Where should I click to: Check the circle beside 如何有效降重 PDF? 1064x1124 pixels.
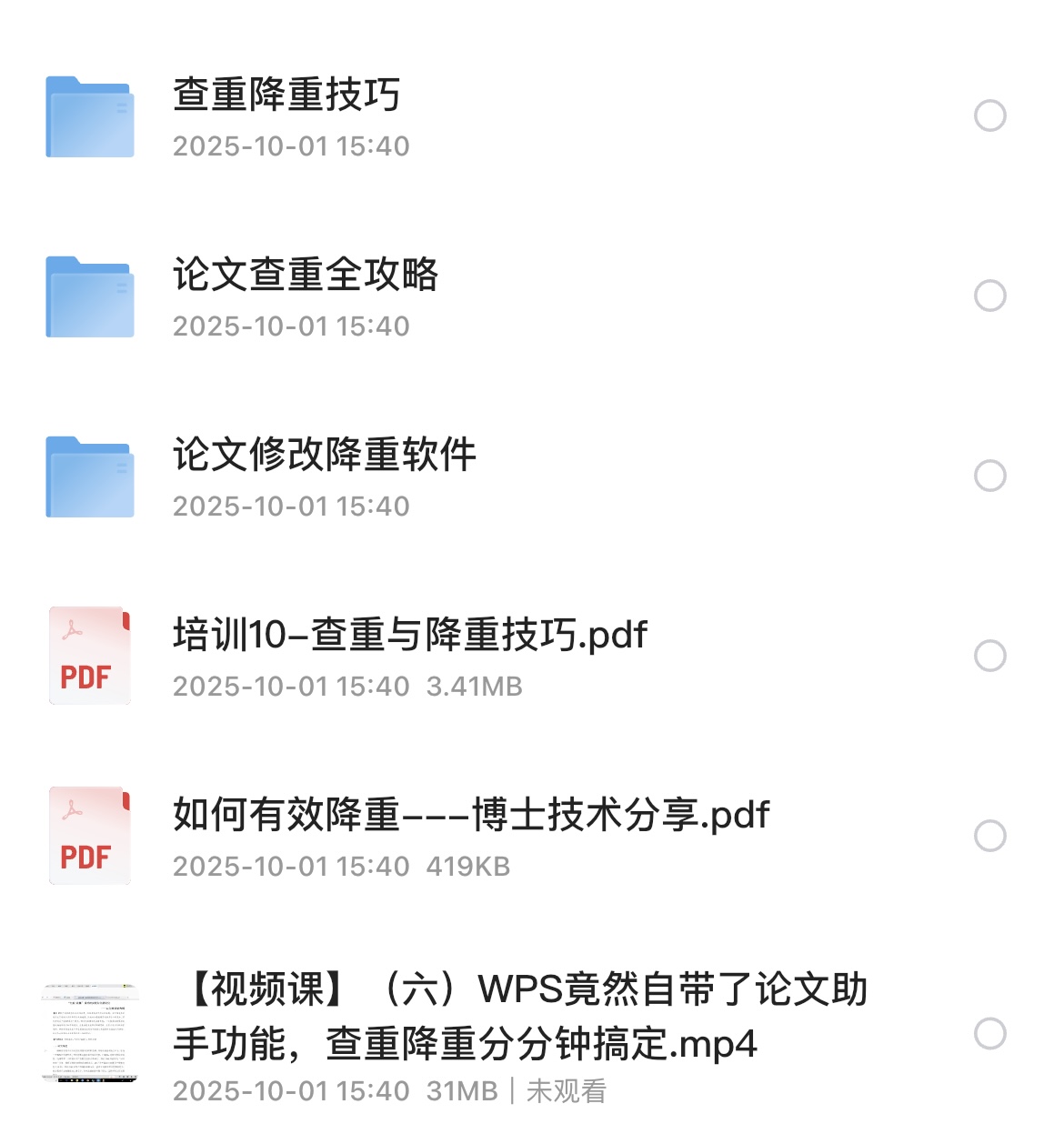[x=989, y=837]
